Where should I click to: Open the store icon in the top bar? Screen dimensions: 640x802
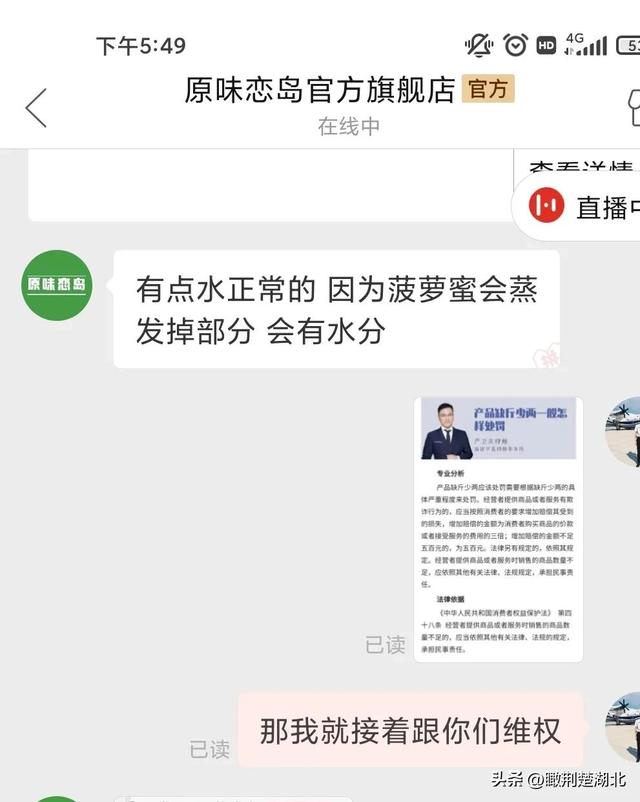coord(632,107)
